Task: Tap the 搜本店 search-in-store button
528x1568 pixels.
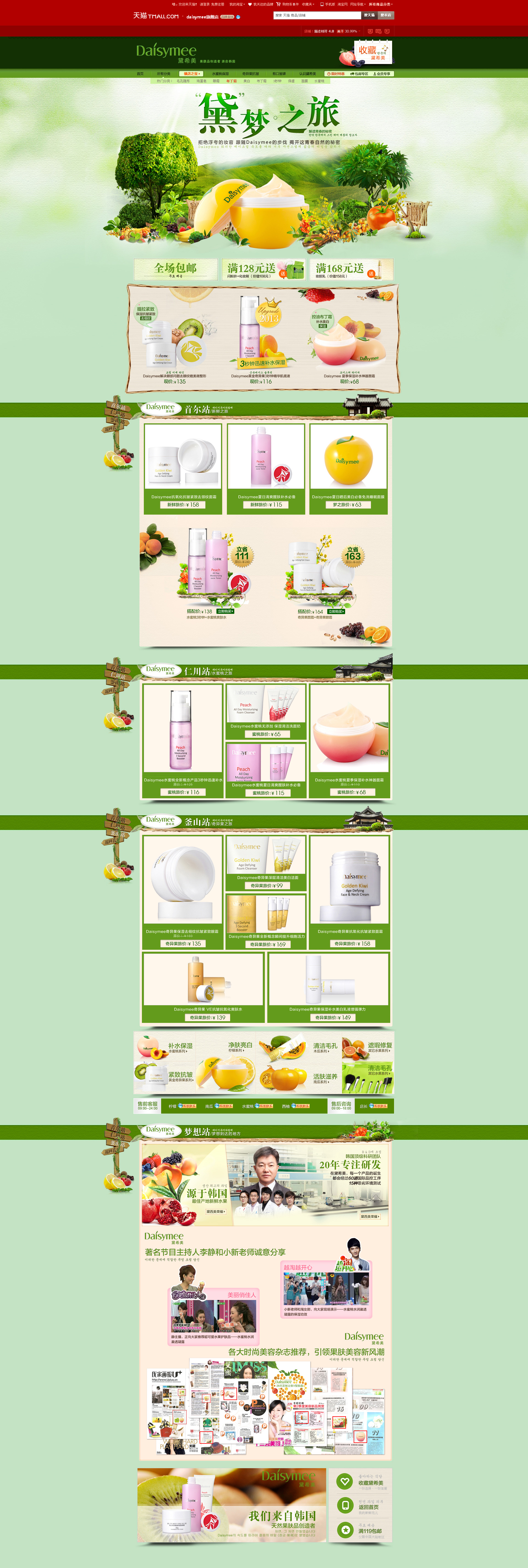Action: point(386,15)
